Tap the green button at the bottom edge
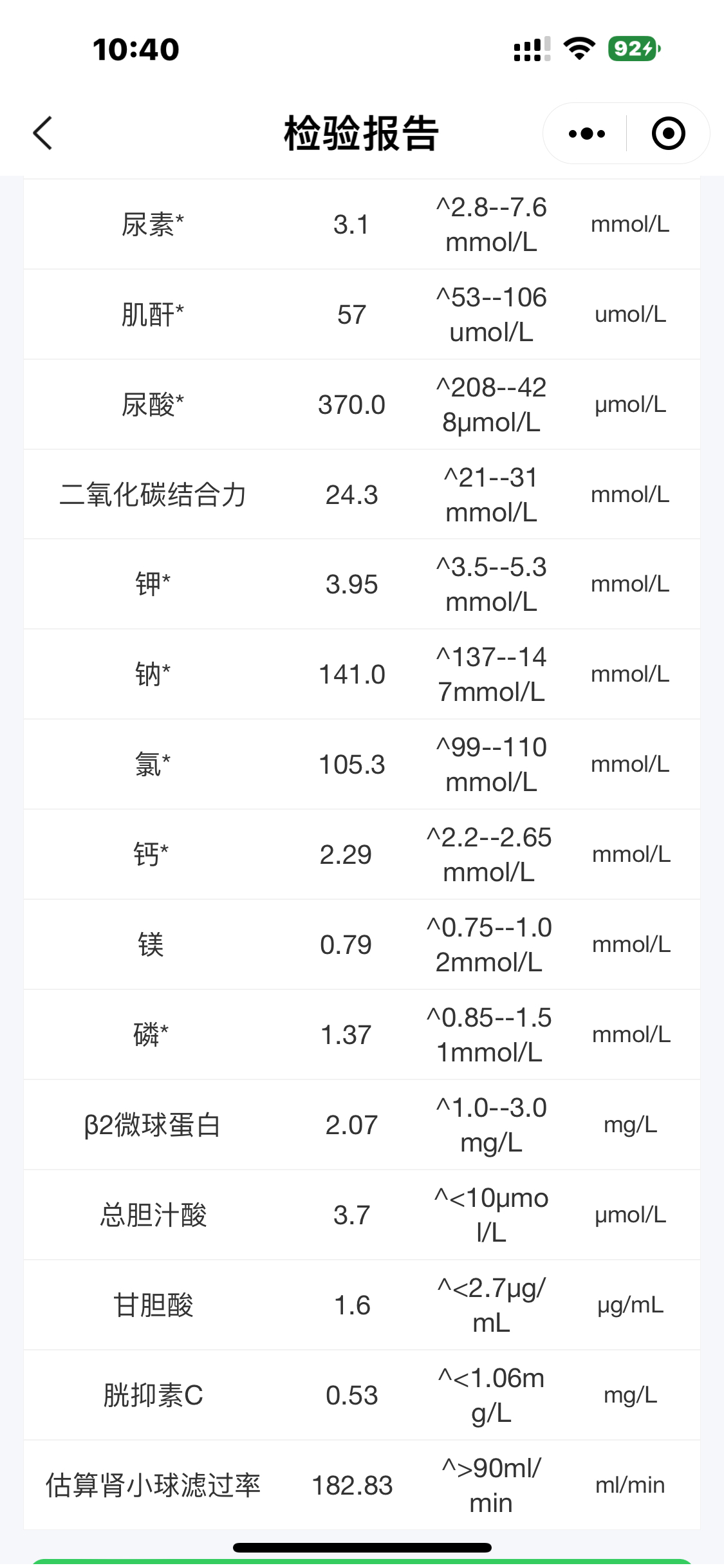This screenshot has height=1568, width=724. click(362, 1562)
